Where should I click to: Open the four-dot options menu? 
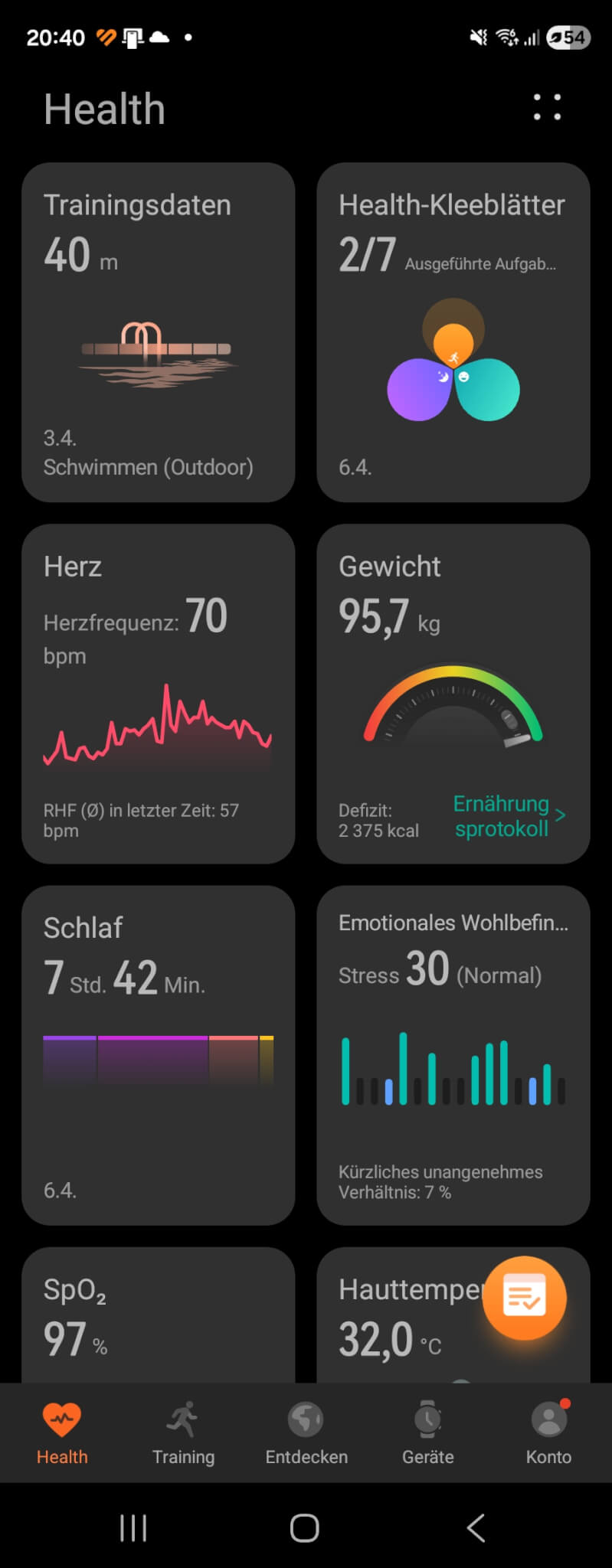pyautogui.click(x=547, y=107)
